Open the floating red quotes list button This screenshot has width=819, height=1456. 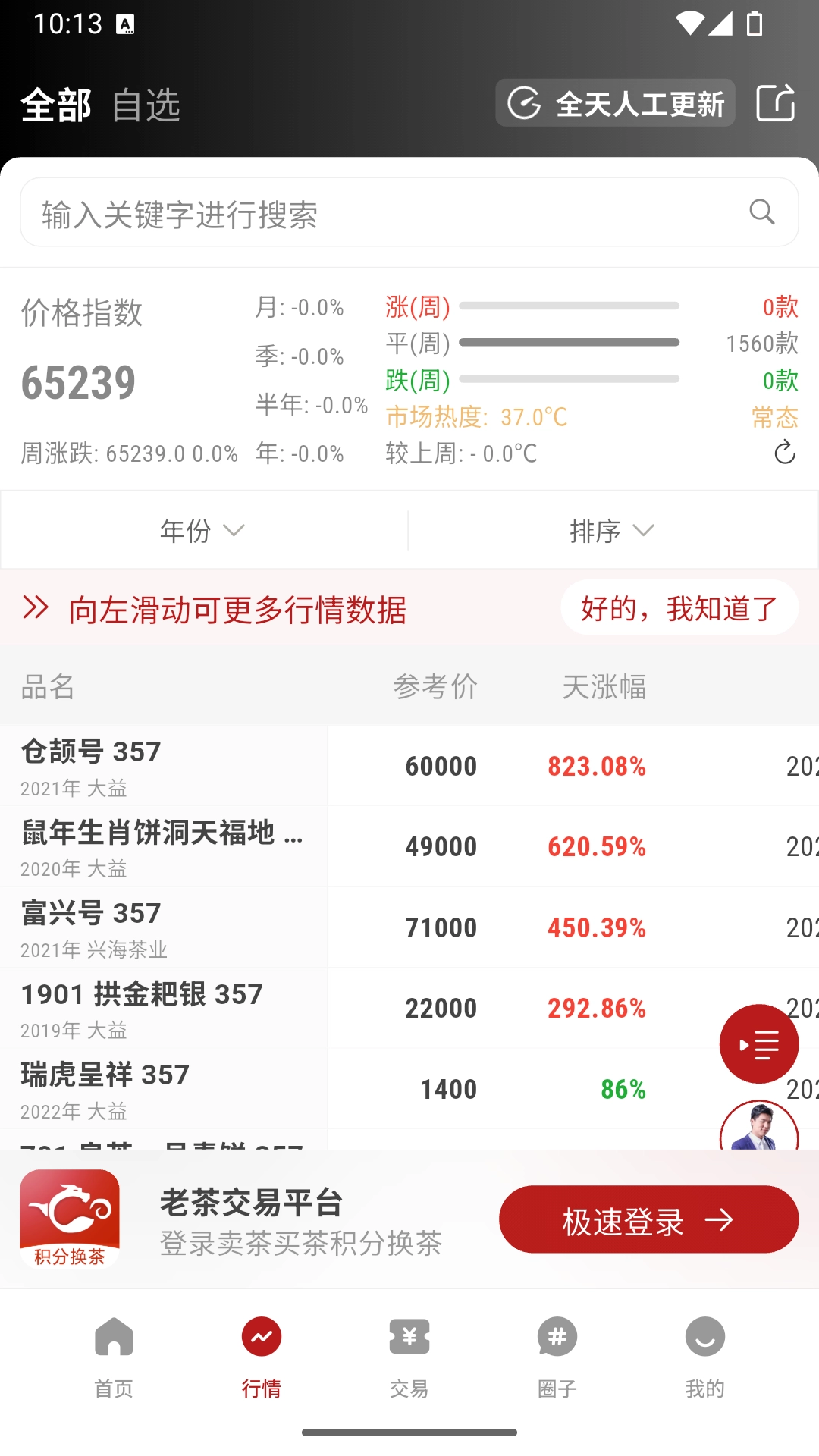(x=759, y=1044)
